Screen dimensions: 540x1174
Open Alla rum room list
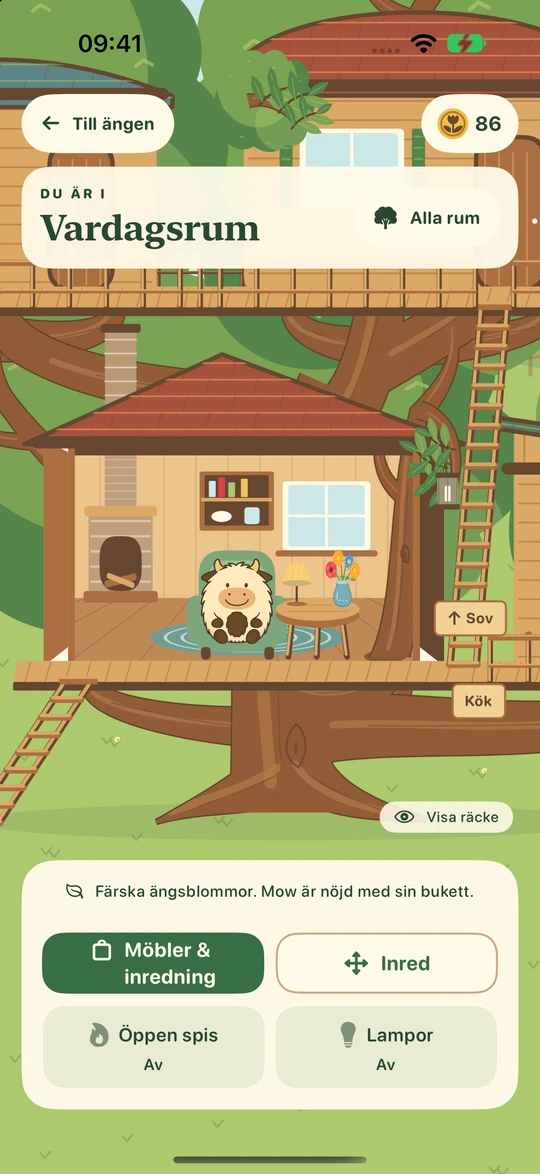[427, 218]
